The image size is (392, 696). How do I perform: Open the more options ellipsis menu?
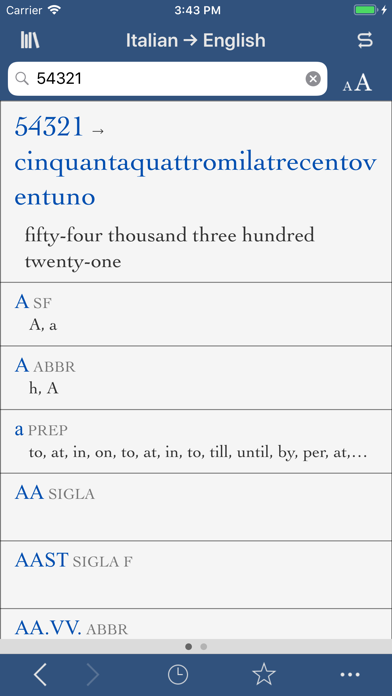pos(350,675)
